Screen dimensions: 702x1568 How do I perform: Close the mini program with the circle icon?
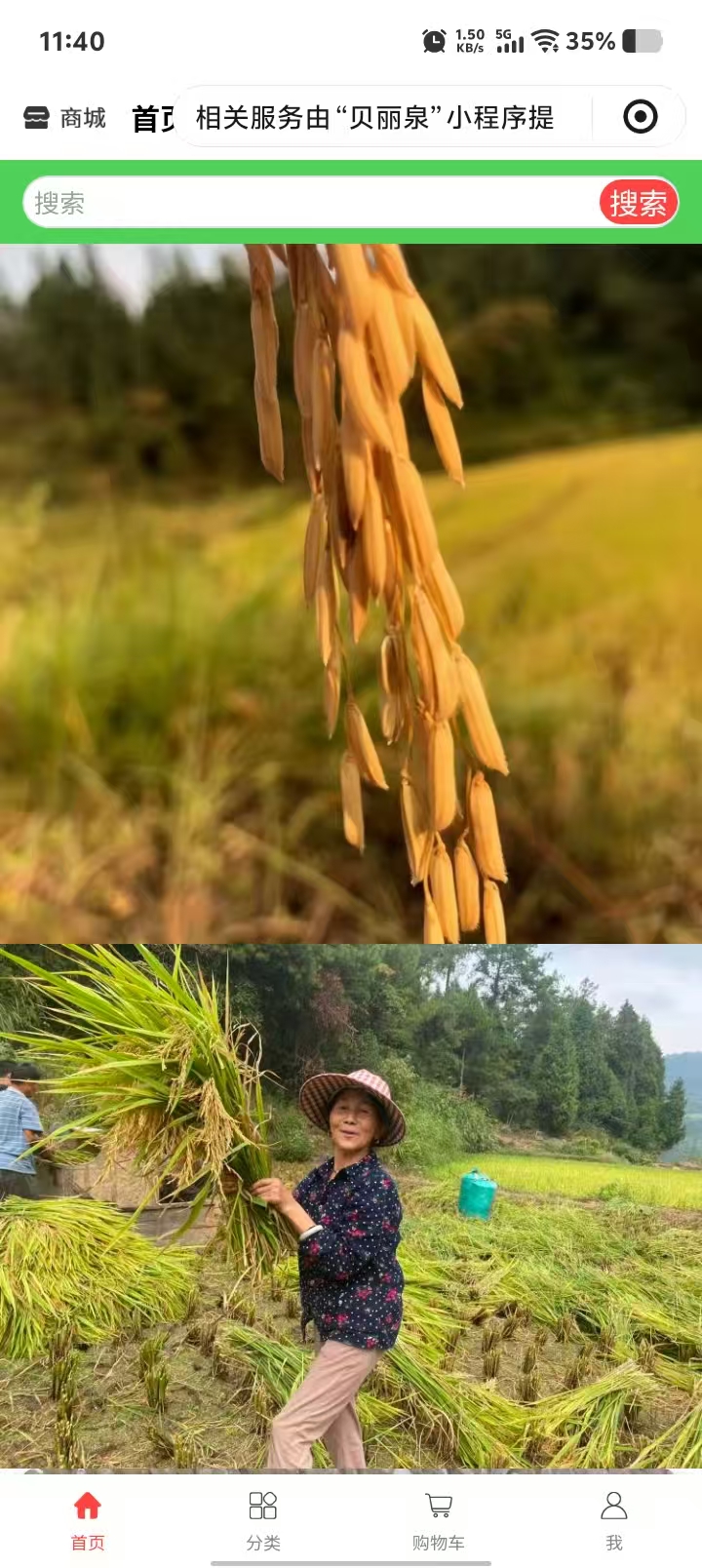[x=640, y=117]
